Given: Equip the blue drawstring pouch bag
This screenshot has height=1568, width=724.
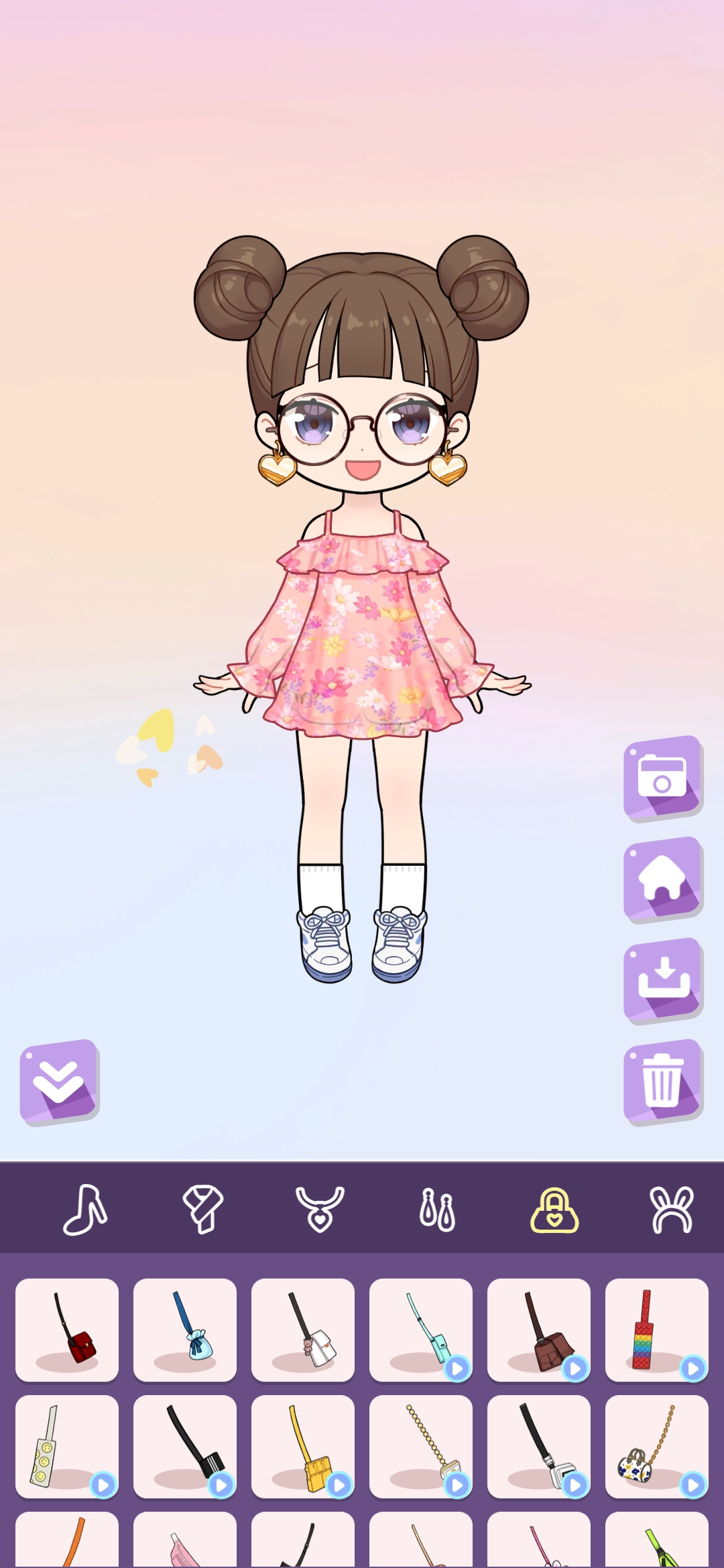Looking at the screenshot, I should (x=185, y=1329).
